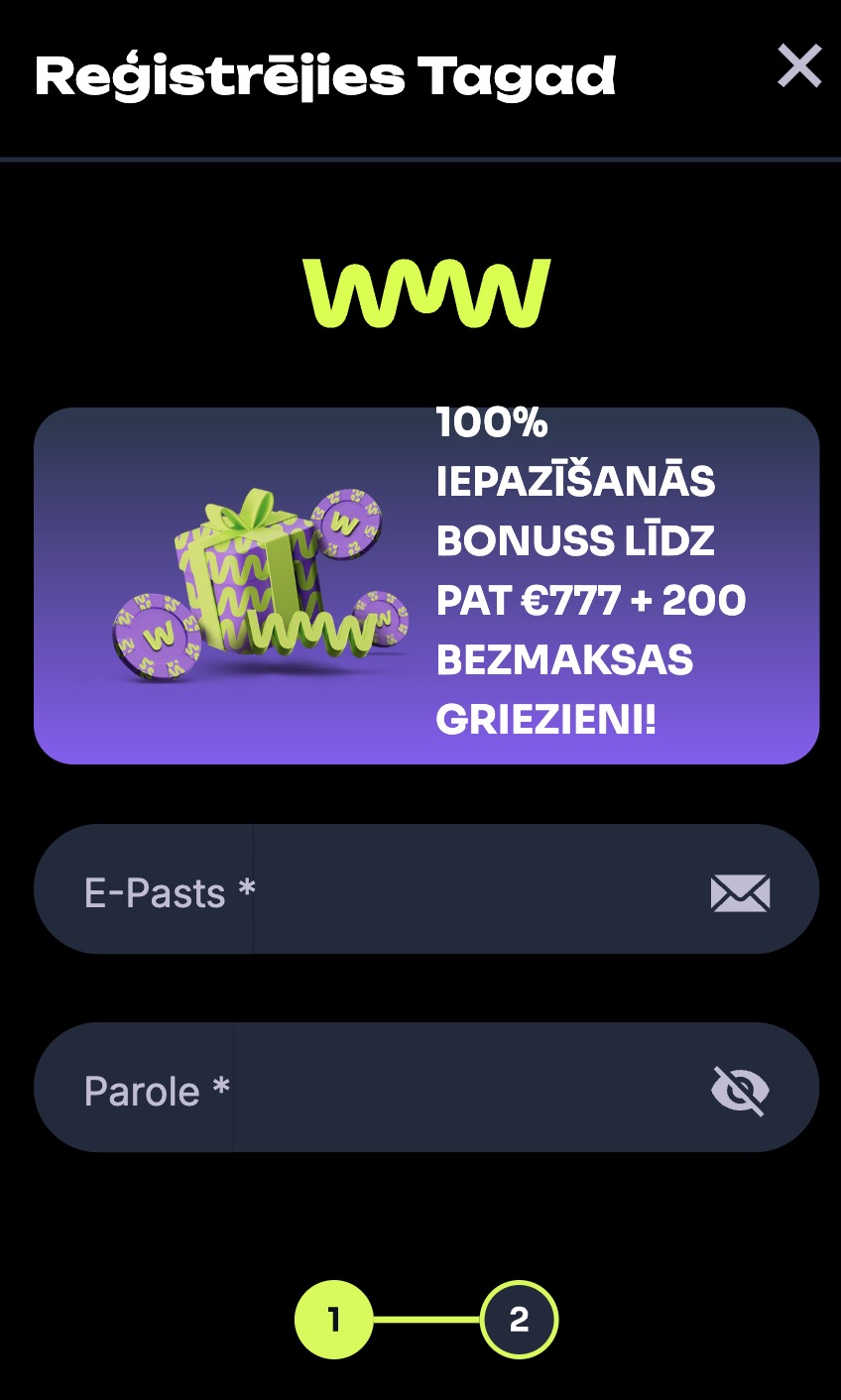The image size is (841, 1400).
Task: Close the registration dialog
Action: [799, 67]
